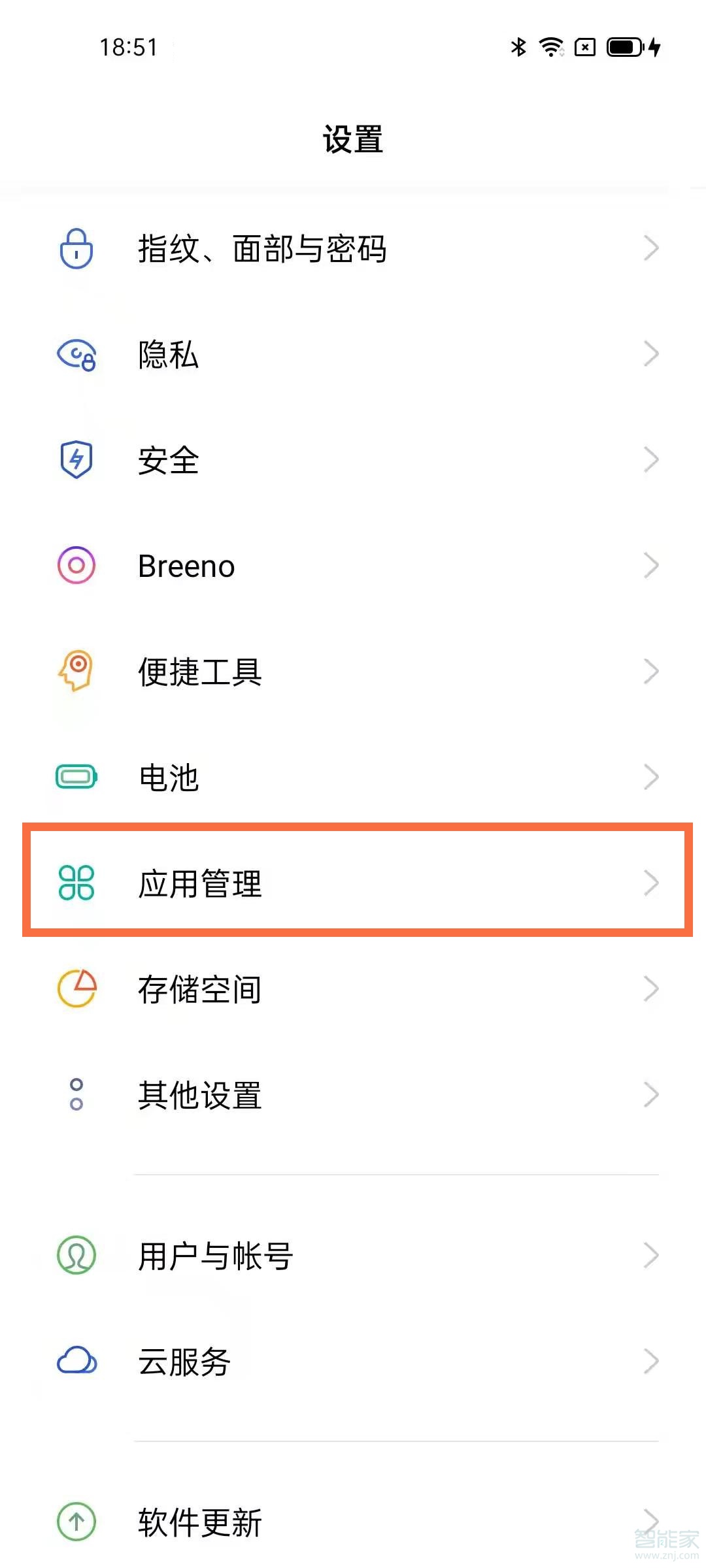706x1568 pixels.
Task: Click the Wi-Fi status bar icon
Action: click(551, 47)
